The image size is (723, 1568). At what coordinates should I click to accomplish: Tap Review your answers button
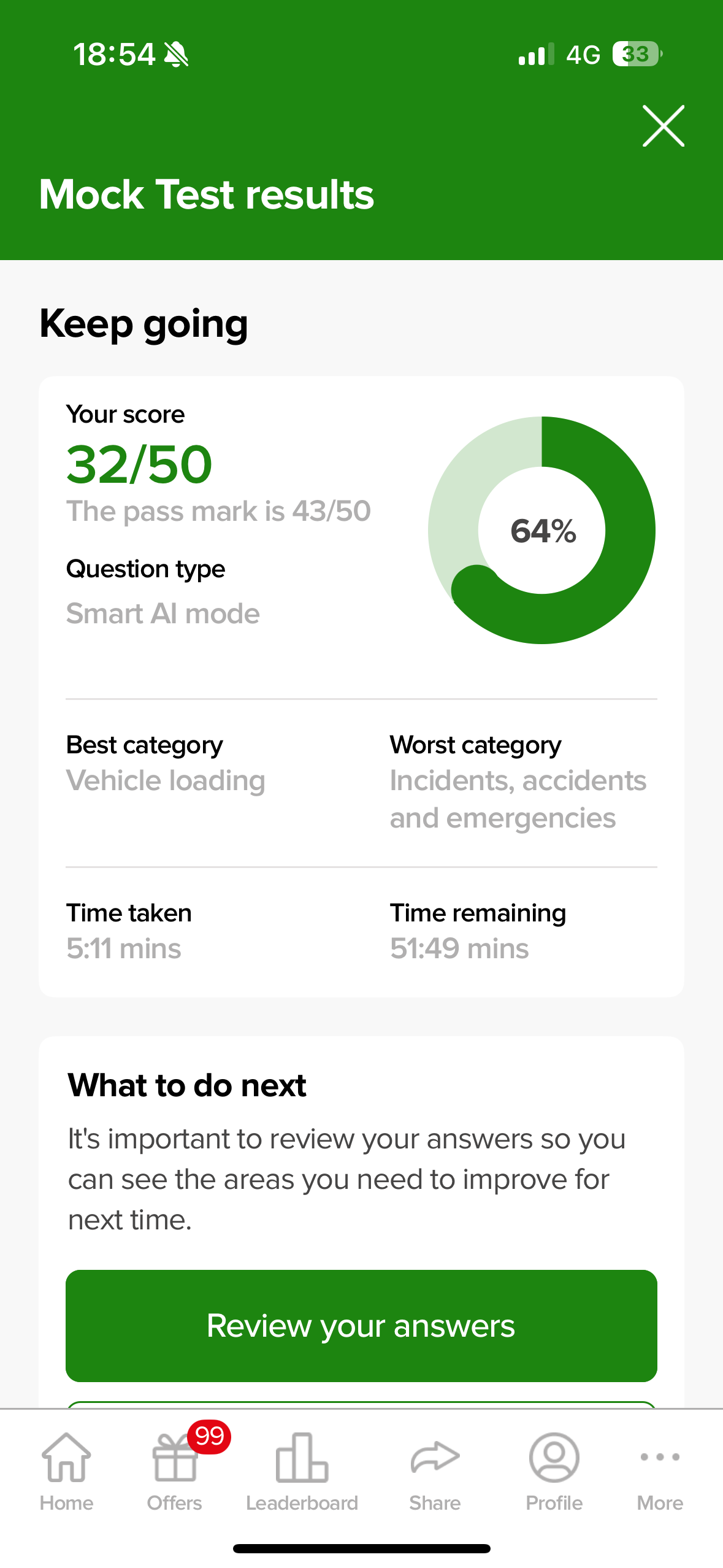[361, 1326]
